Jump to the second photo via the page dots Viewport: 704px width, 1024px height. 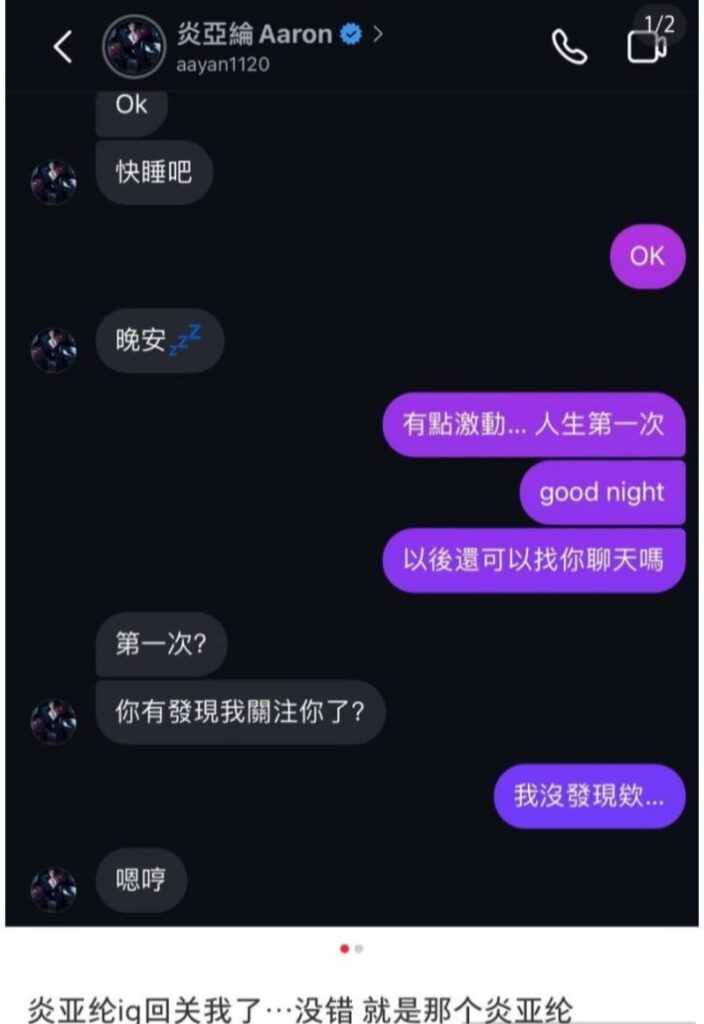click(x=359, y=948)
